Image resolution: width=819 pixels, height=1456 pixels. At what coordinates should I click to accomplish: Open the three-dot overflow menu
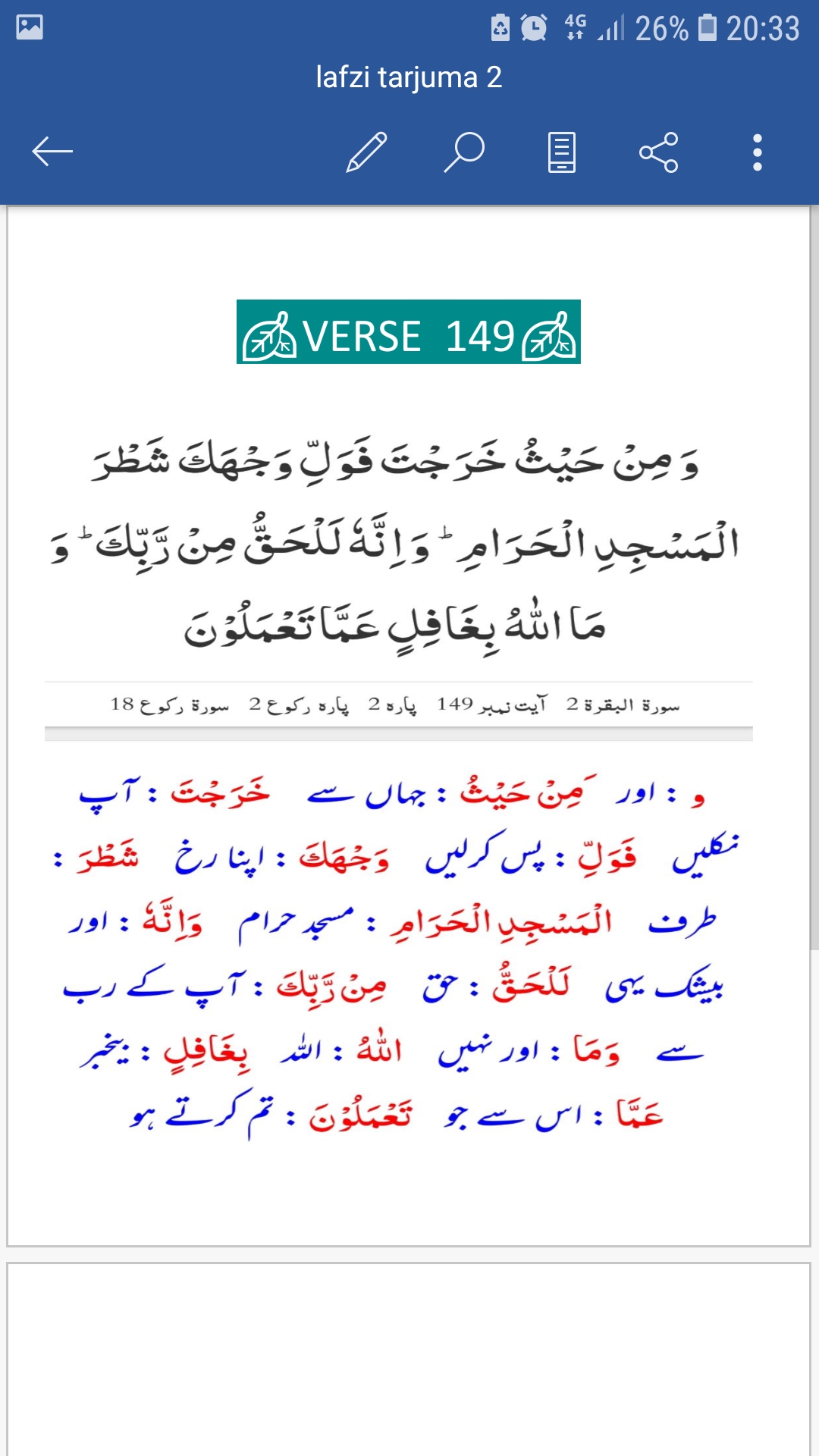click(x=757, y=152)
